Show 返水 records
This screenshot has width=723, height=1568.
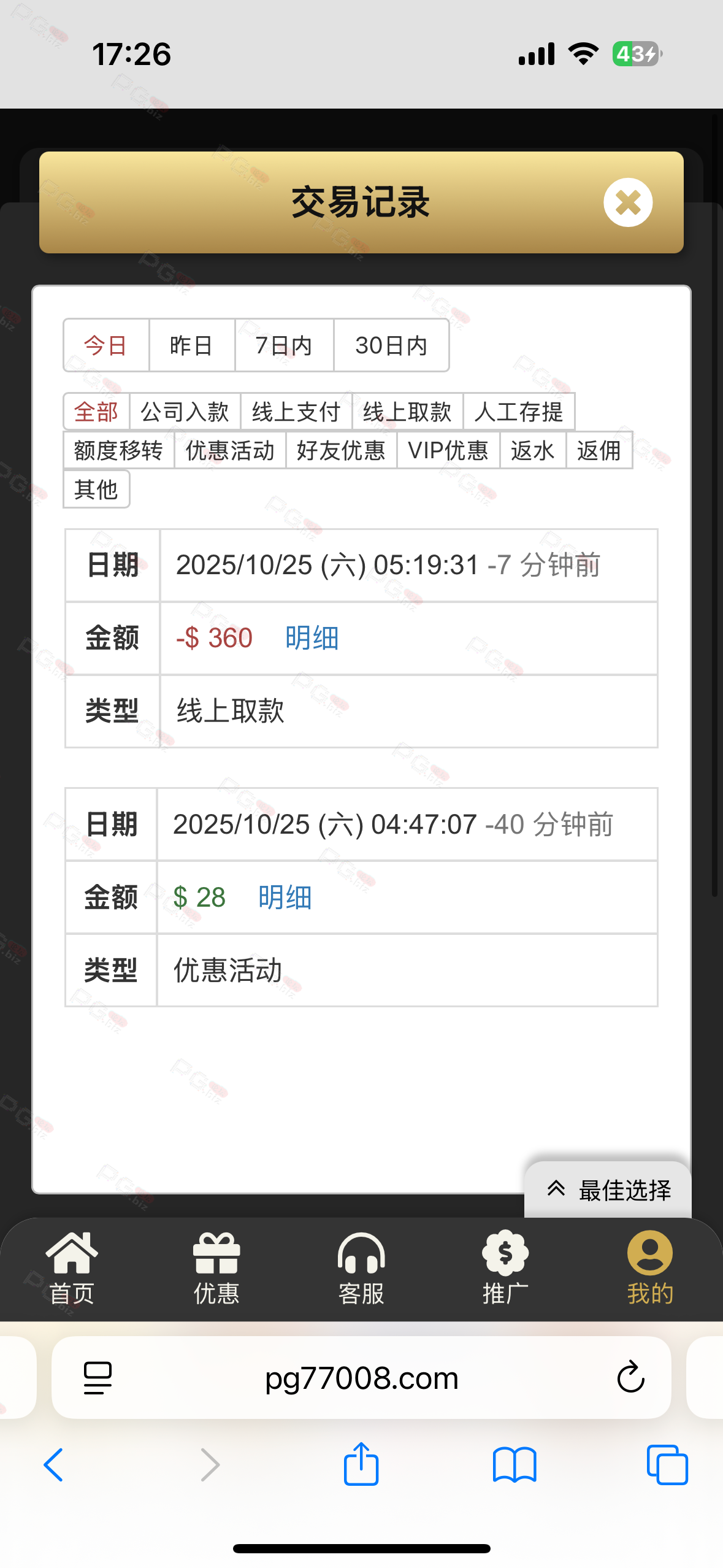coord(532,450)
